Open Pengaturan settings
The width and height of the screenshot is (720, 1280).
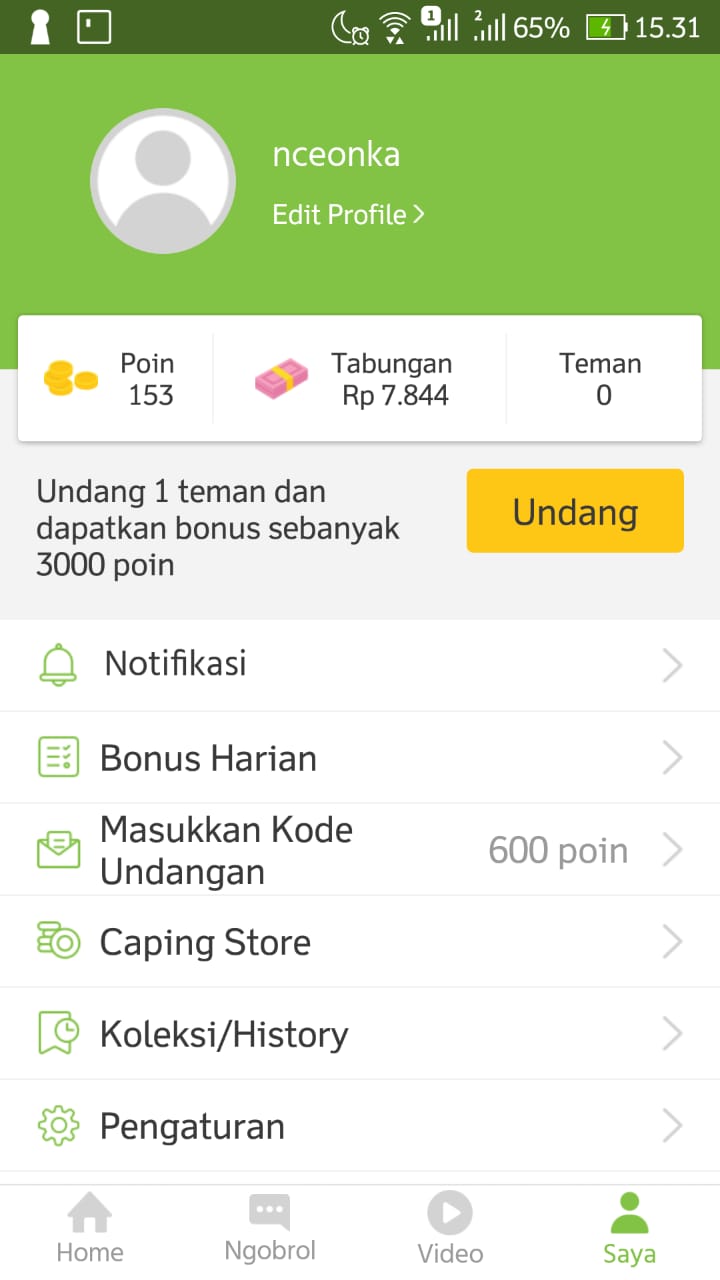click(360, 1126)
